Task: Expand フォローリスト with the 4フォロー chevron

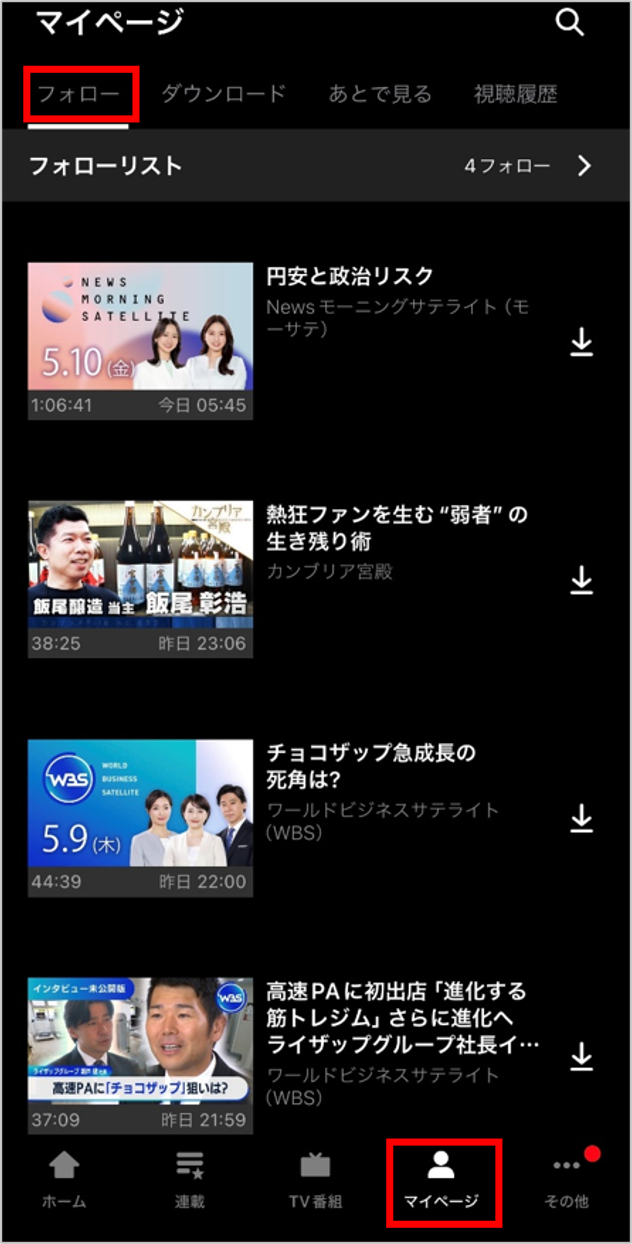Action: [x=584, y=166]
